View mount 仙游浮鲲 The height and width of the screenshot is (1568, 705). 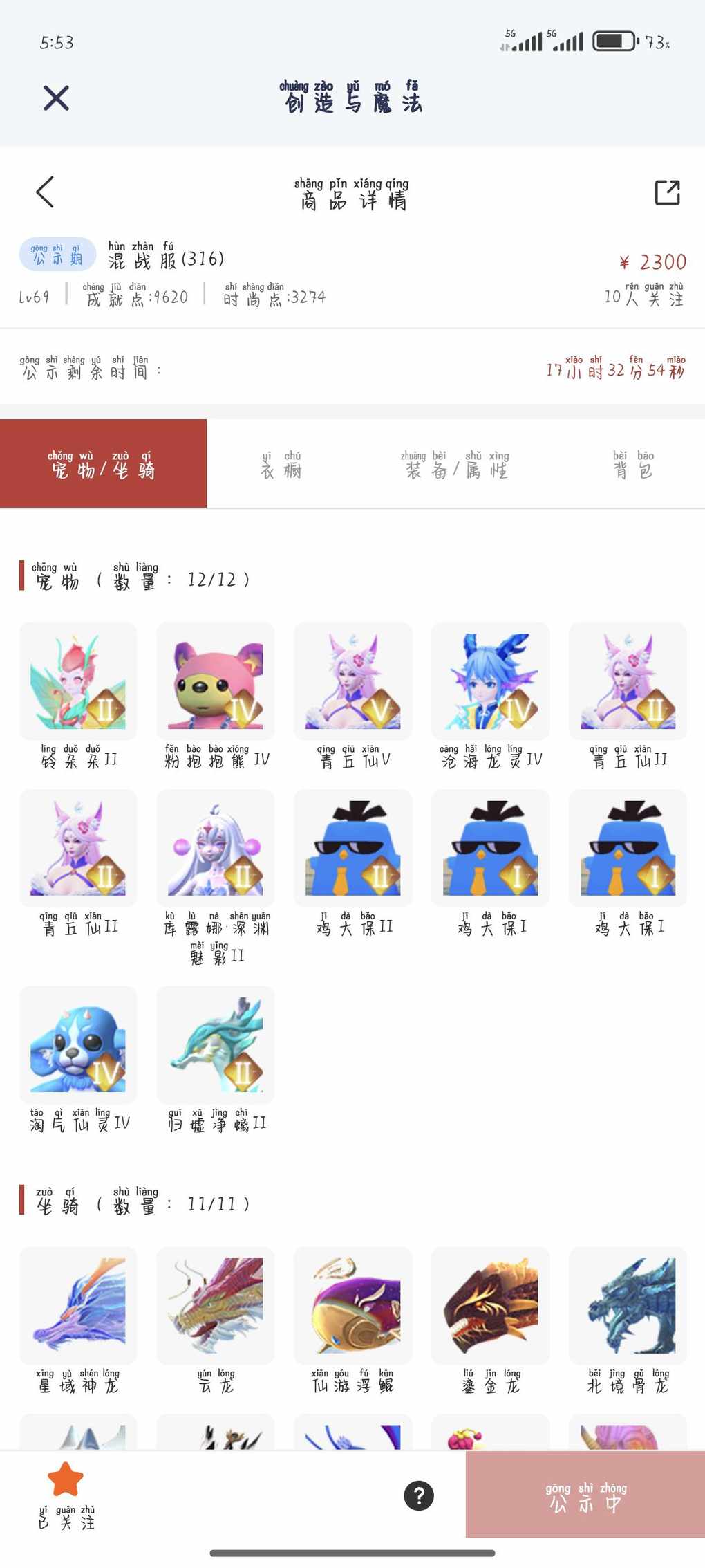click(352, 1306)
